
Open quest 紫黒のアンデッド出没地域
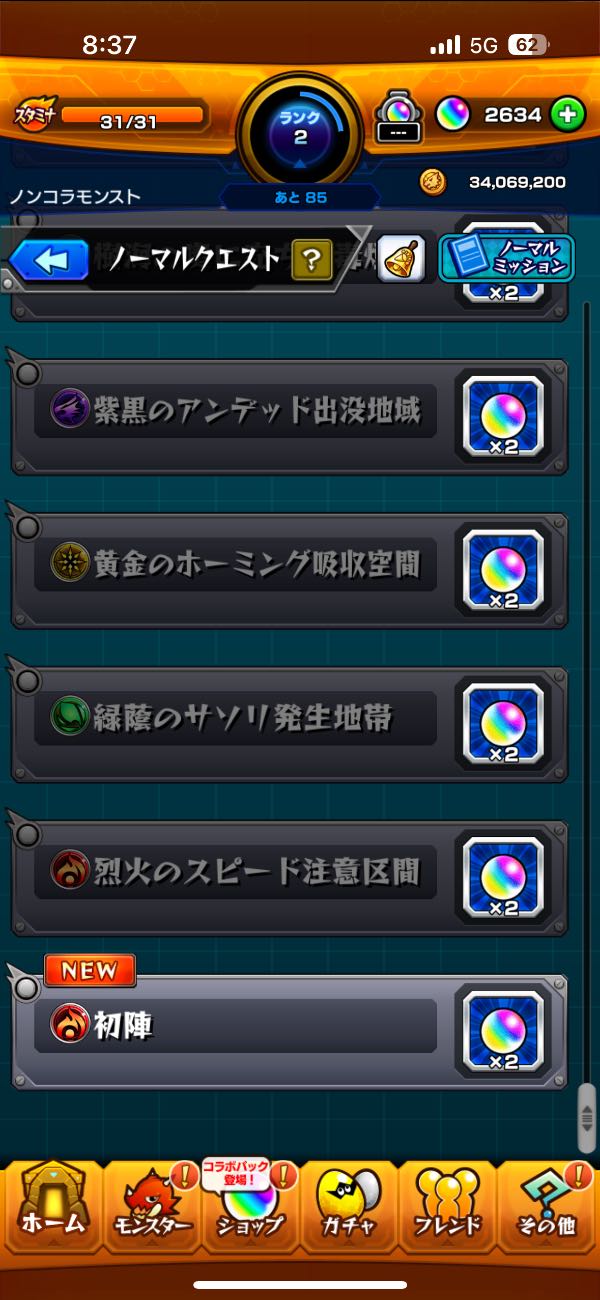tap(236, 411)
